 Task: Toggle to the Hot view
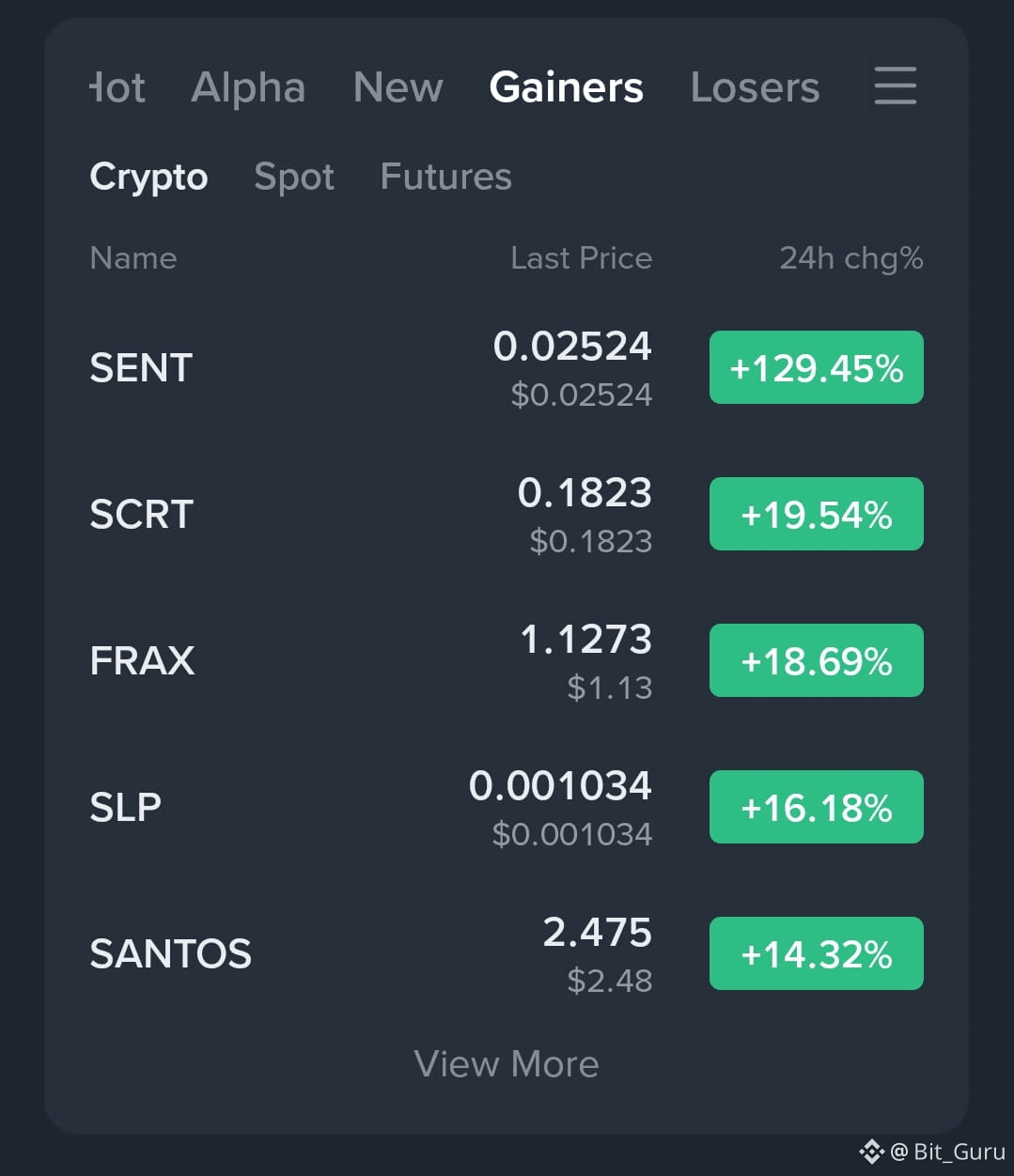[x=117, y=86]
